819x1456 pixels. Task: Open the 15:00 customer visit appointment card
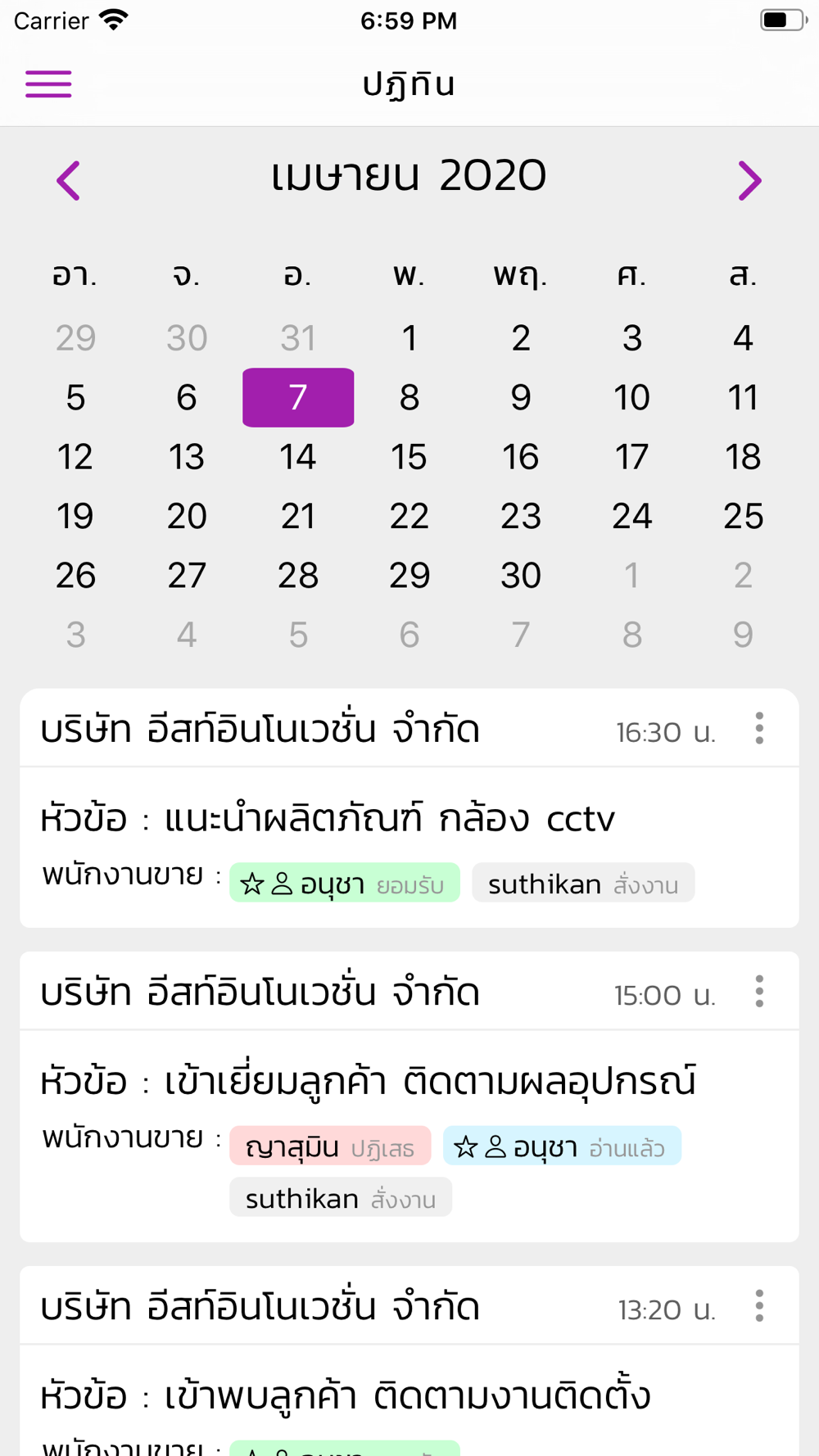click(409, 1097)
